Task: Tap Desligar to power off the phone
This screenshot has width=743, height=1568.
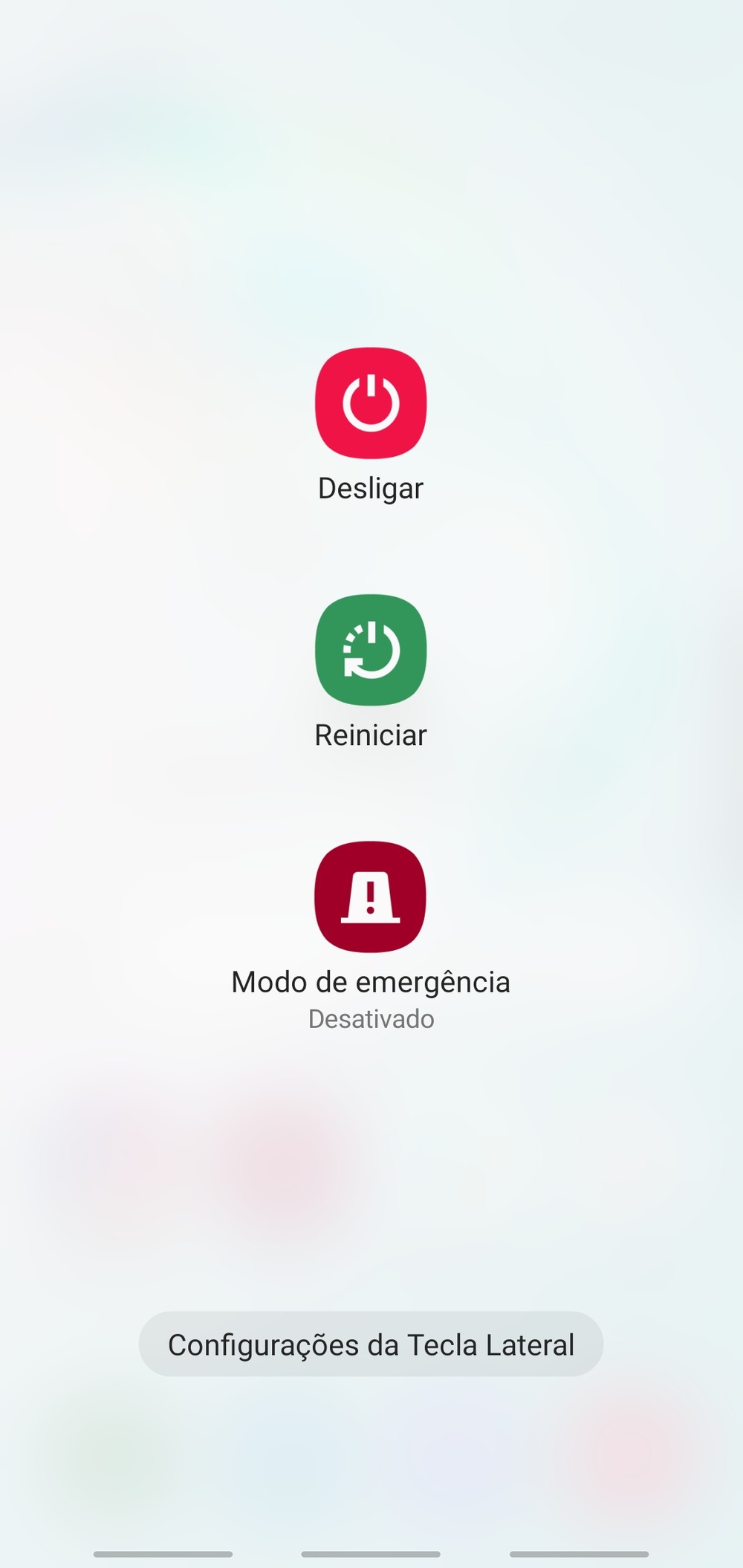Action: tap(371, 403)
